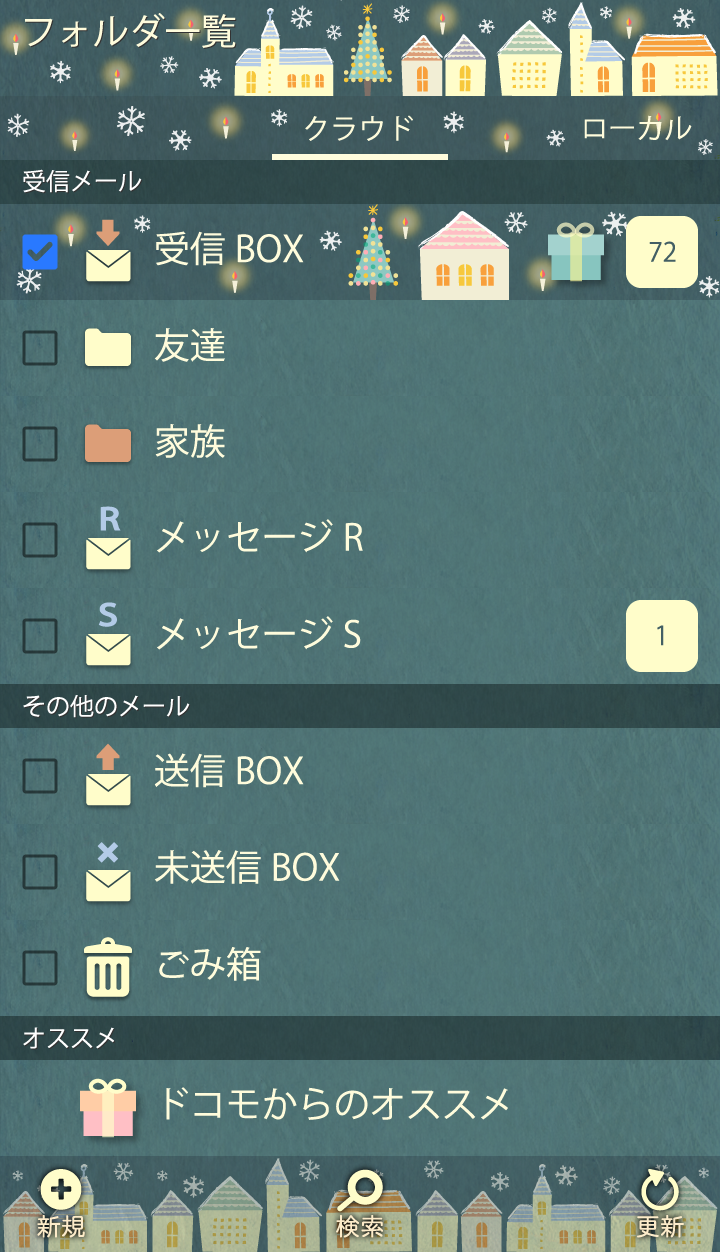
Task: Switch to the ローカル tab
Action: point(636,129)
